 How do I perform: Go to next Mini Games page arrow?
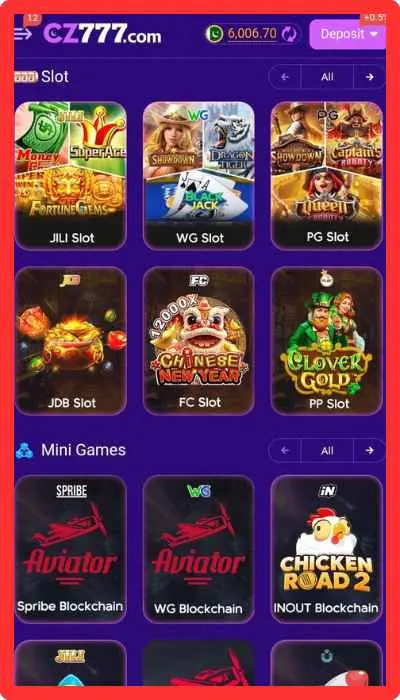pyautogui.click(x=369, y=450)
